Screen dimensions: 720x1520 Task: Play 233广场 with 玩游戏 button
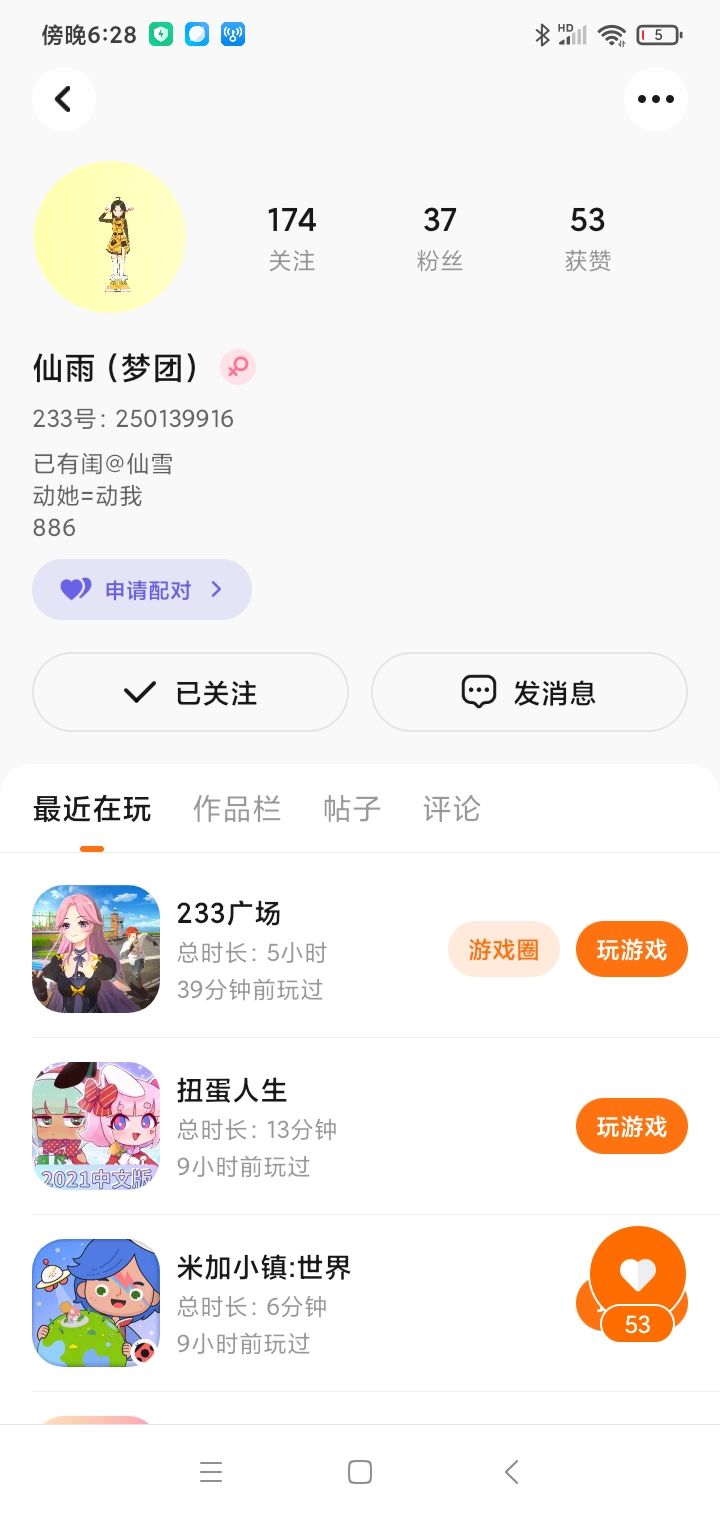(631, 949)
